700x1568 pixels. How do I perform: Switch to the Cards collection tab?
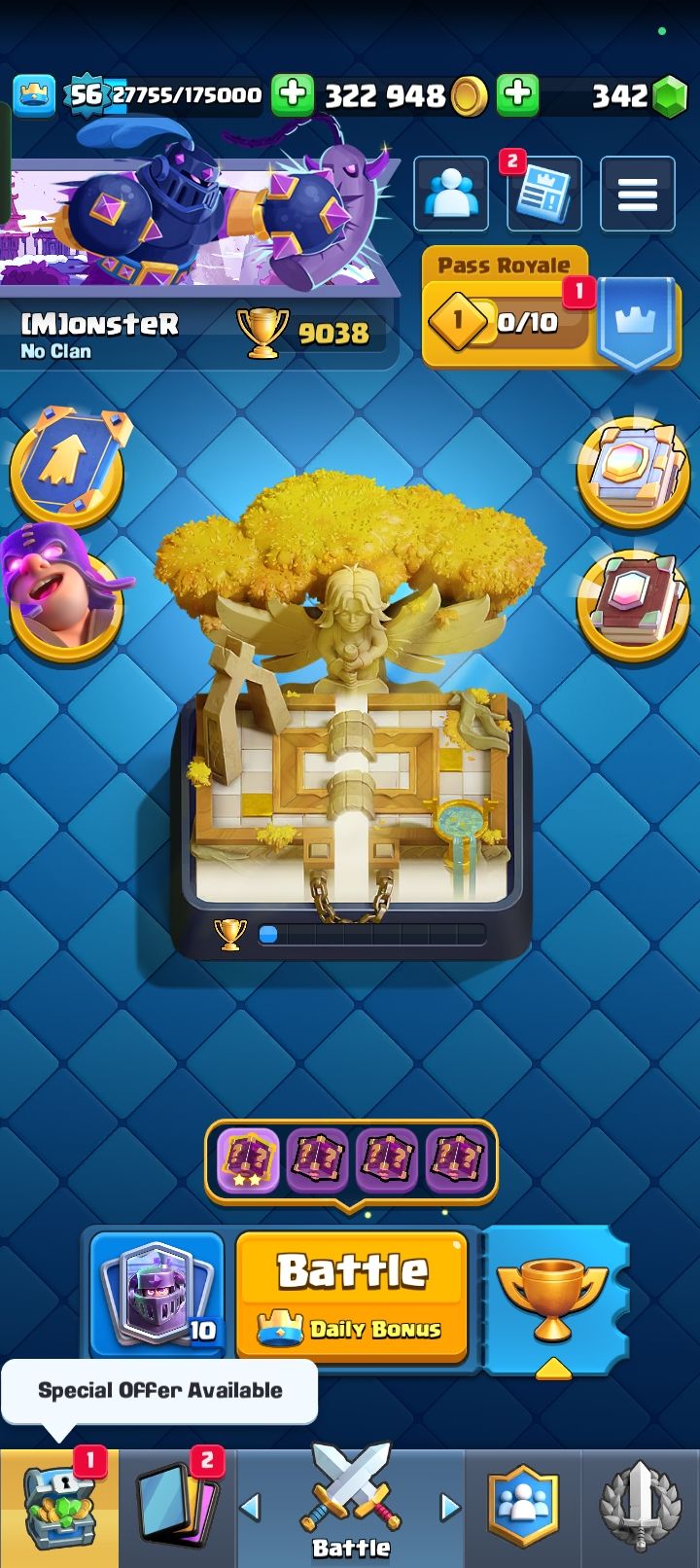click(175, 1508)
